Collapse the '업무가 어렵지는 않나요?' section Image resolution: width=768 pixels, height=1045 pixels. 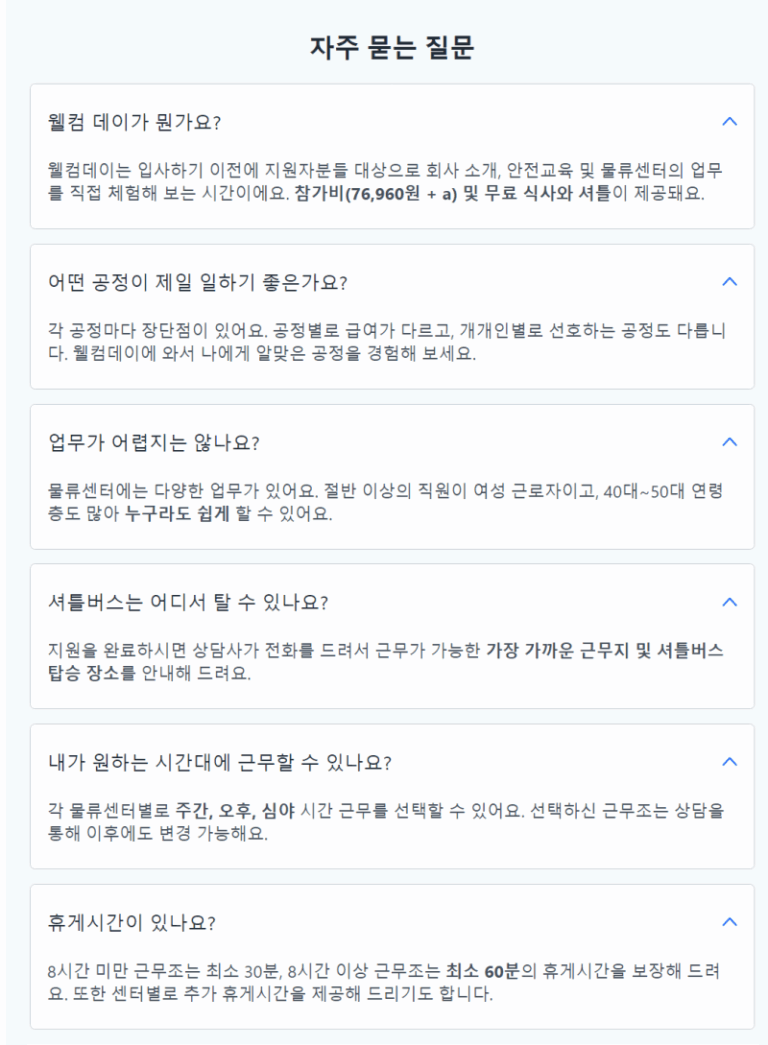pyautogui.click(x=729, y=442)
